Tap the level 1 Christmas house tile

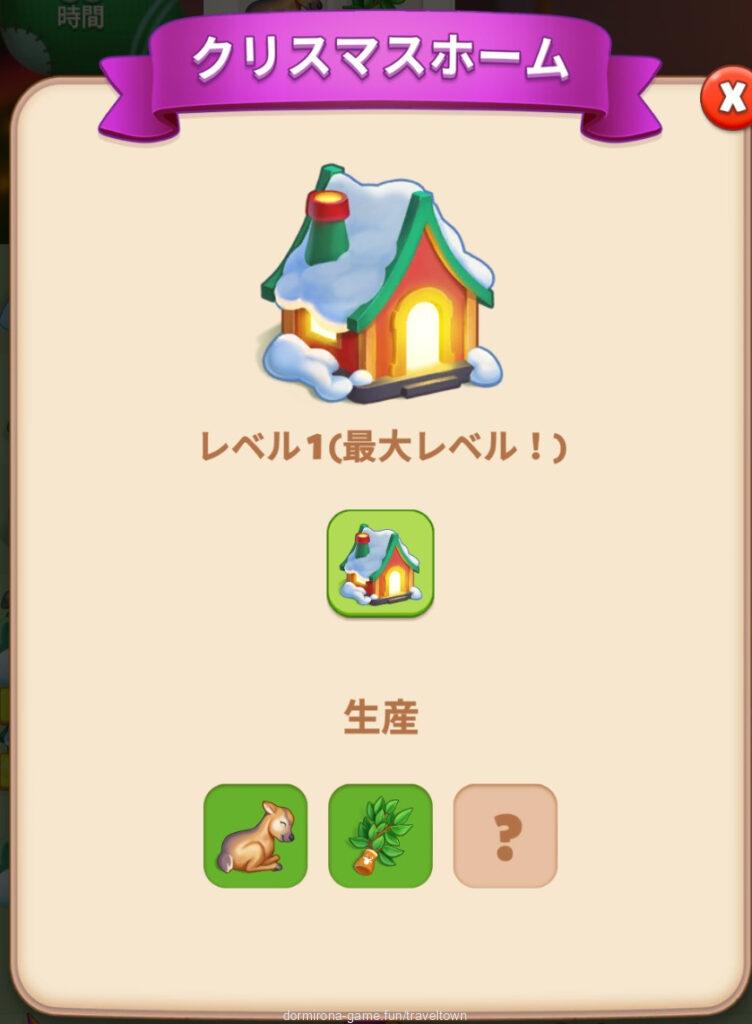tap(380, 563)
